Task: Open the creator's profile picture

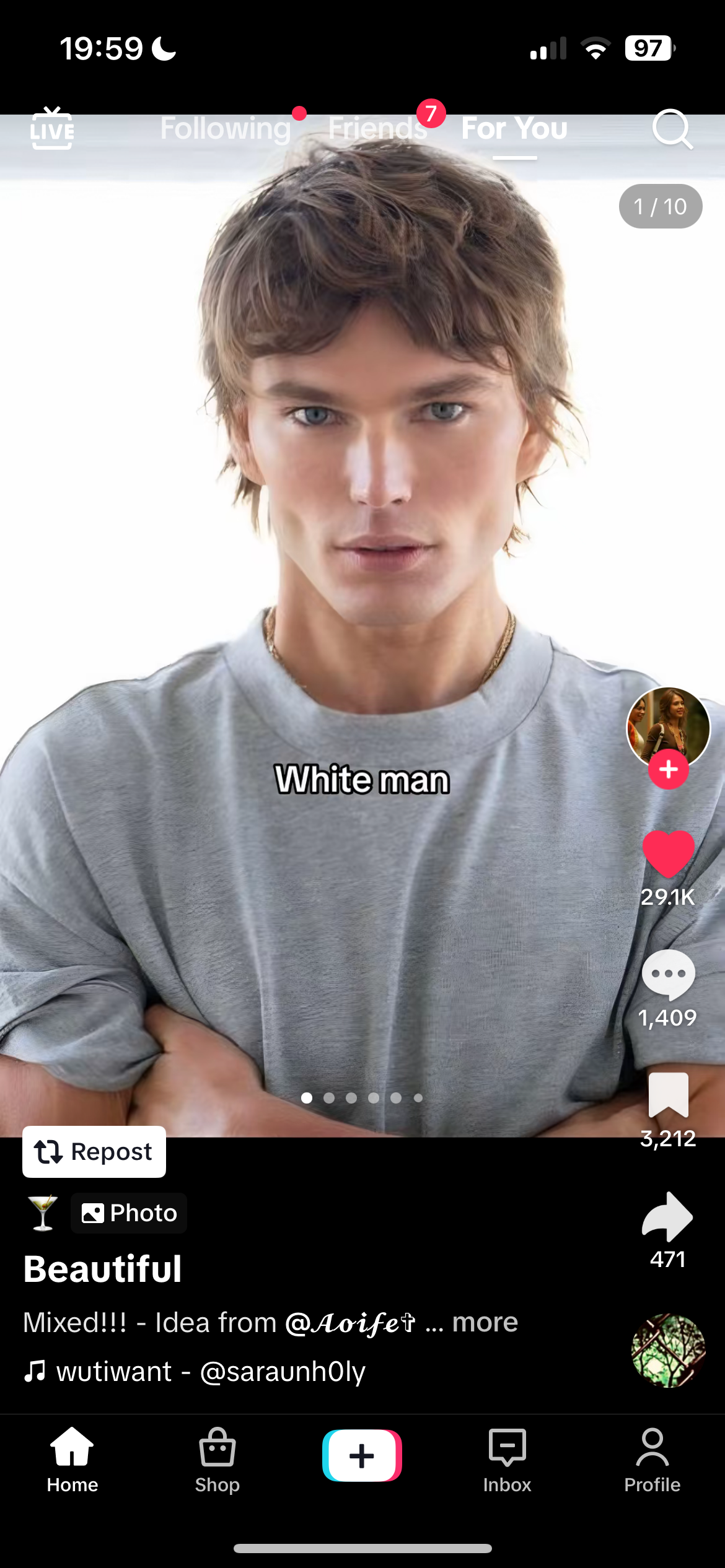Action: (668, 726)
